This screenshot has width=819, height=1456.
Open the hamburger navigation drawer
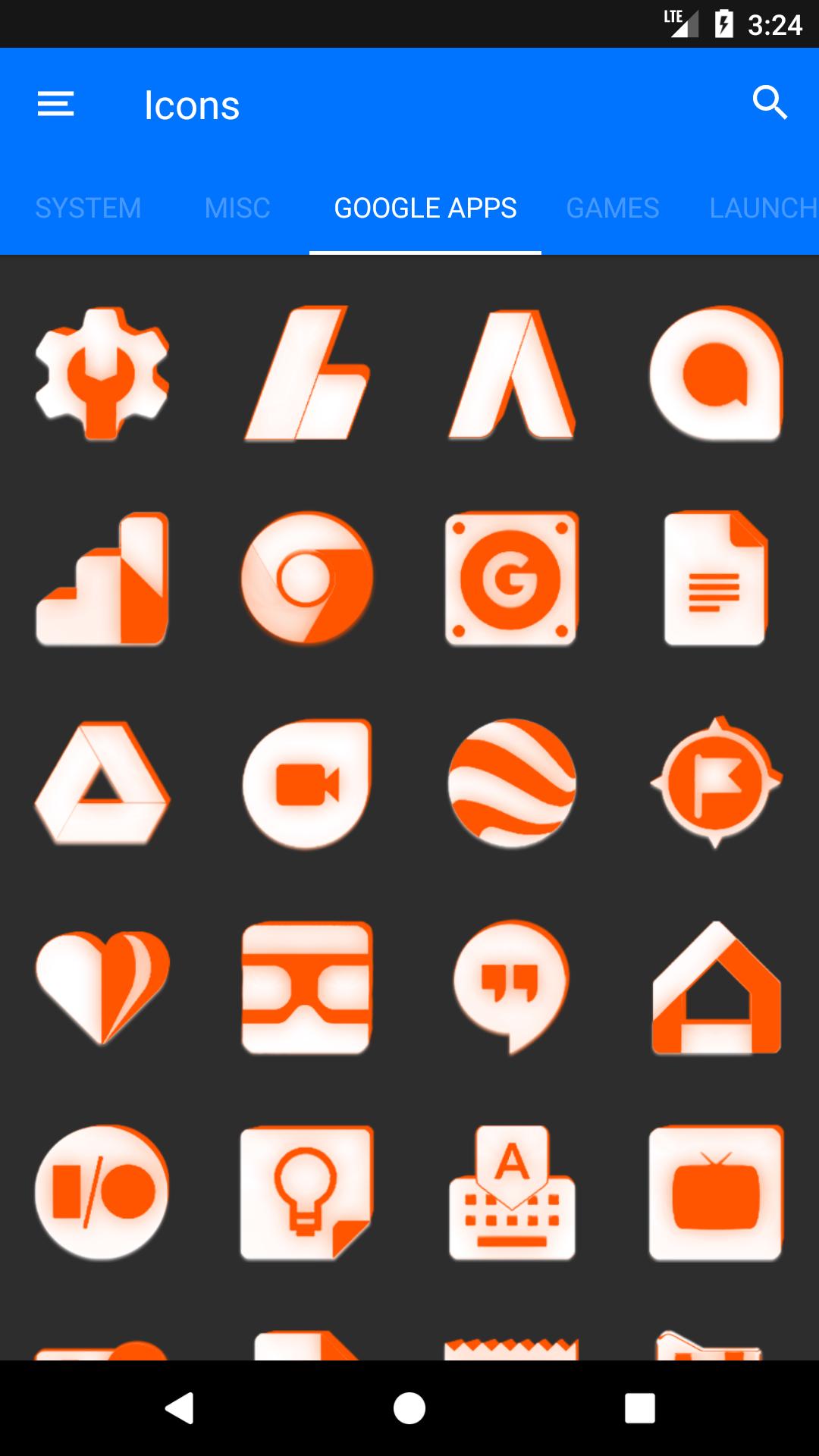click(56, 104)
